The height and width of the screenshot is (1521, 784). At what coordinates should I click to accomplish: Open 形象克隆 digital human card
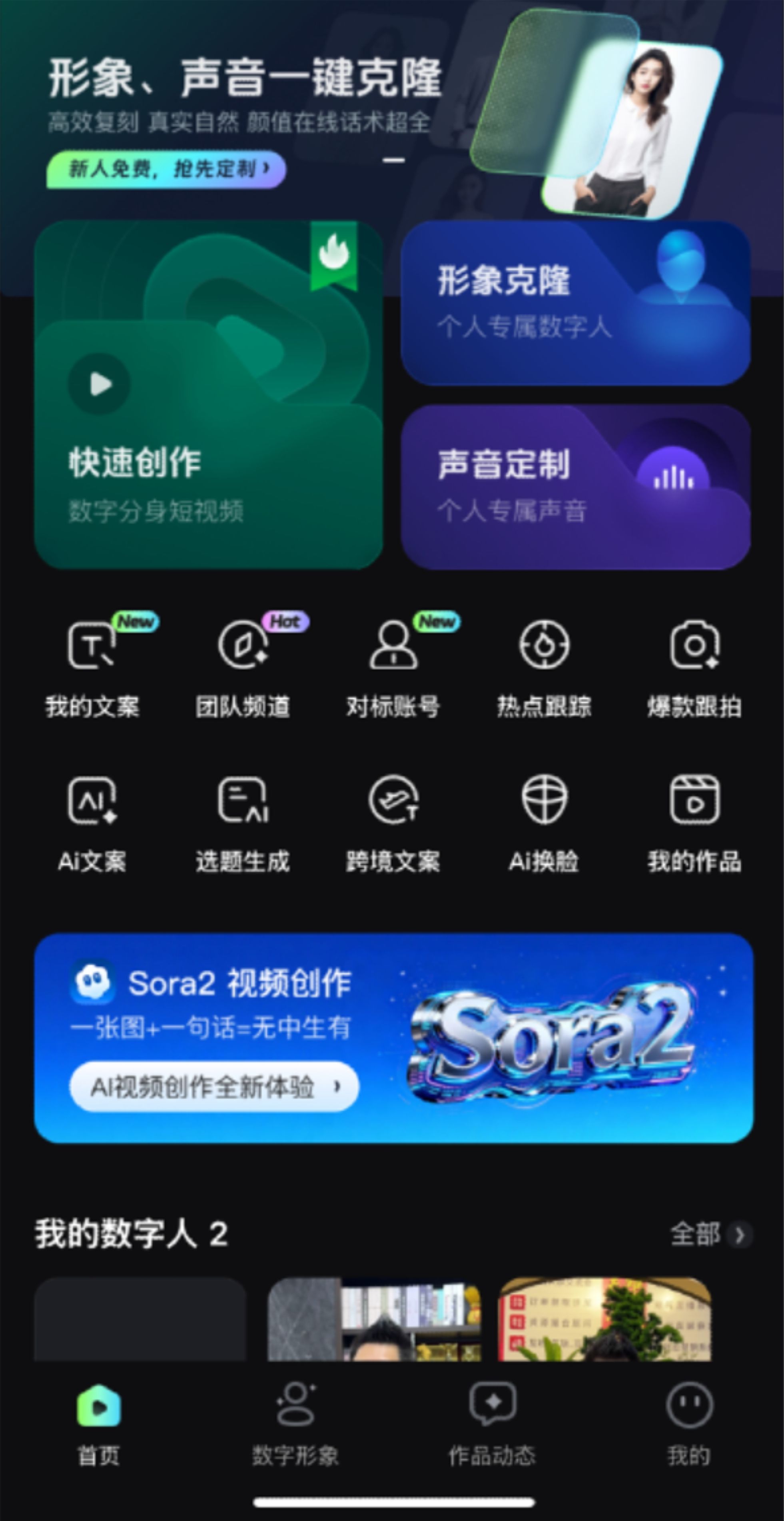click(575, 303)
